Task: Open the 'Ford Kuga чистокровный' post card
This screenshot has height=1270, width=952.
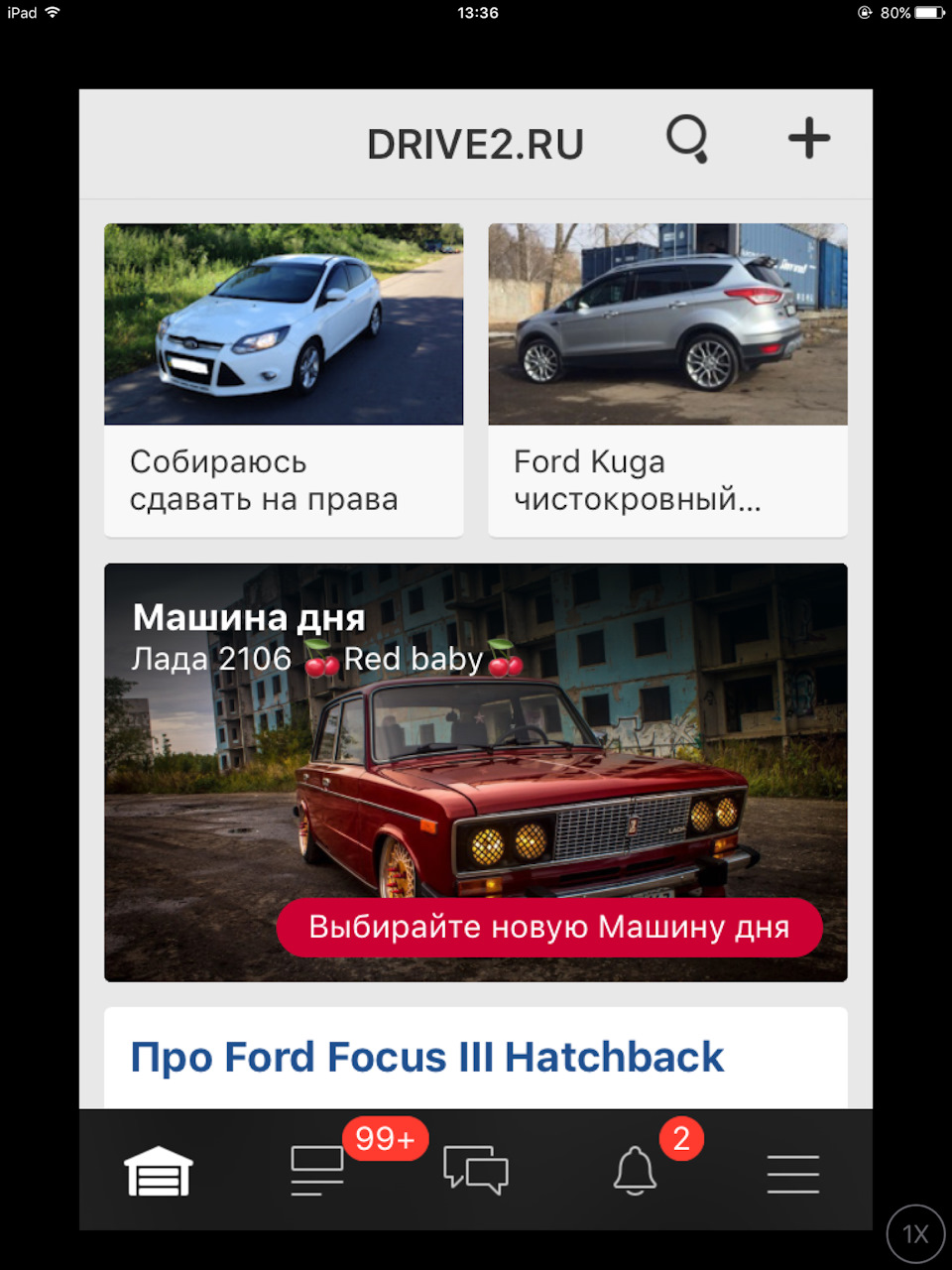Action: coord(667,380)
